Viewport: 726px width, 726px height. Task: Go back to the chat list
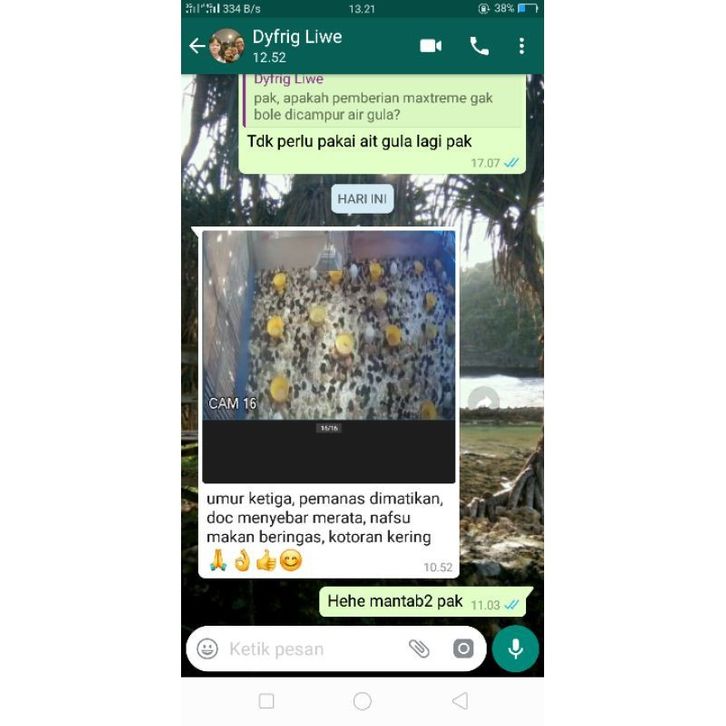(197, 46)
